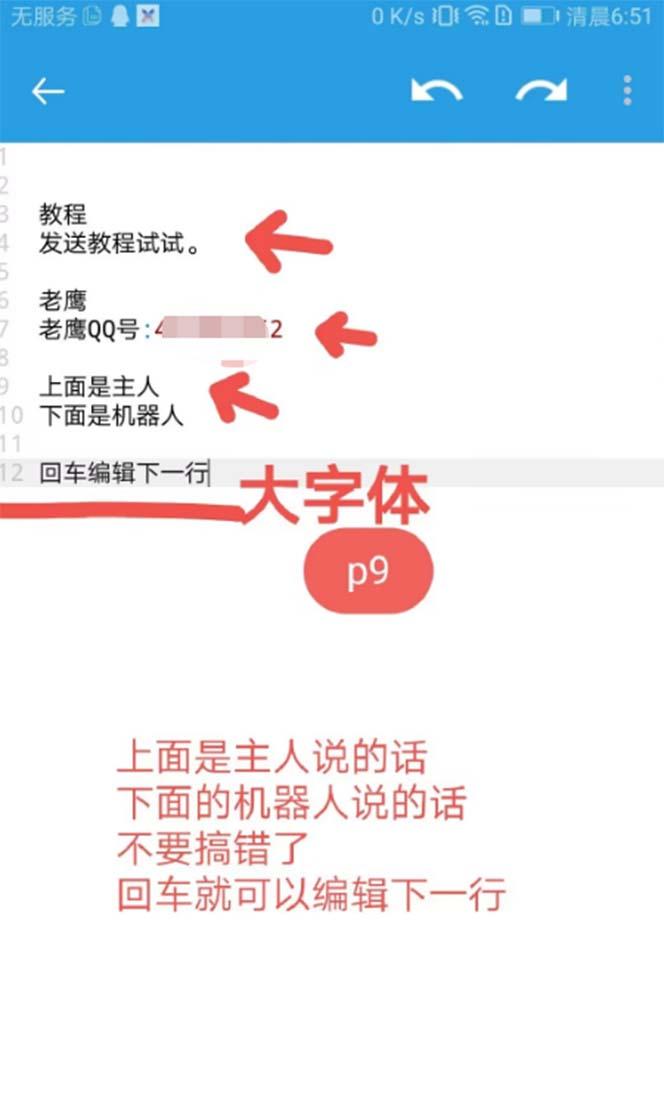Undo the last edit
The image size is (664, 1107).
click(436, 91)
